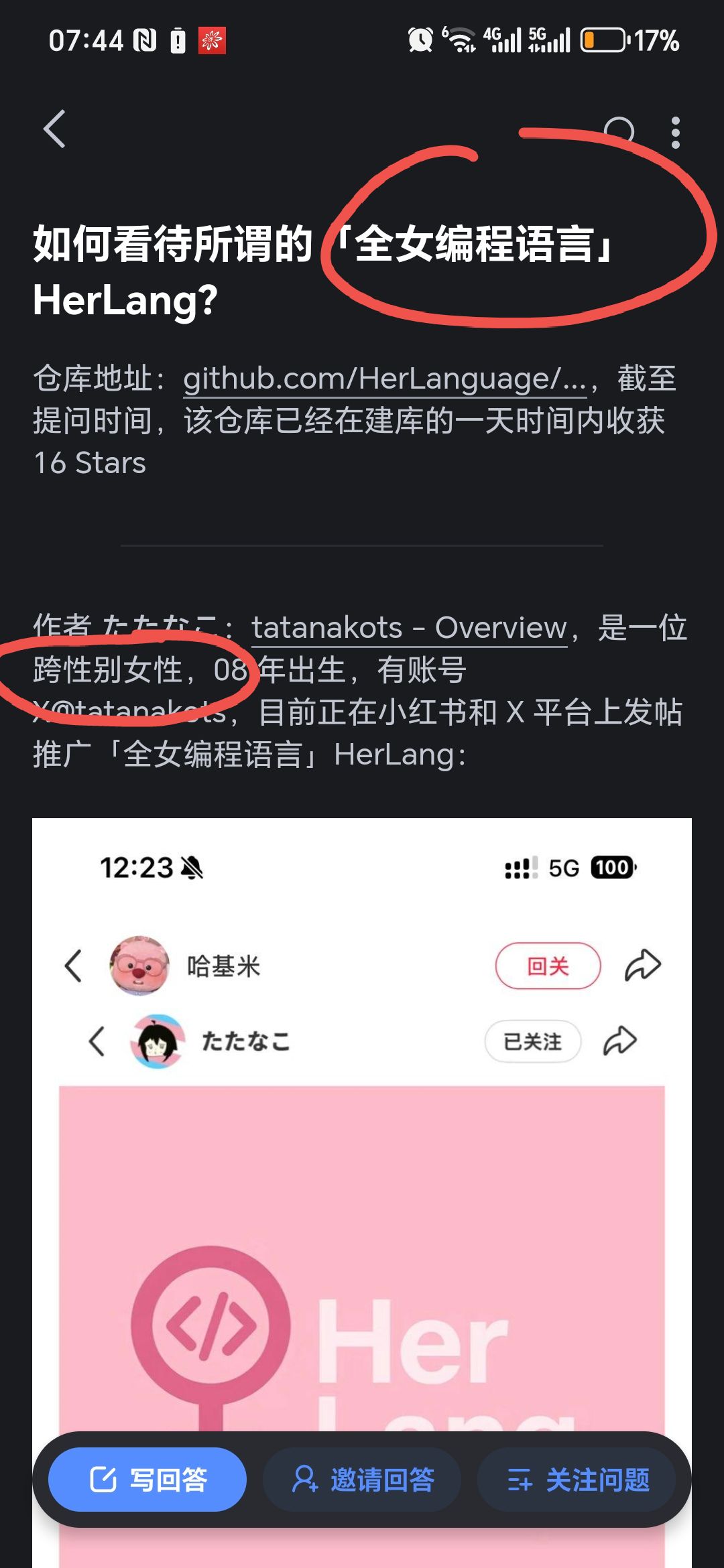Screen dimensions: 724x1568
Task: Go back using the top-left arrow
Action: point(55,129)
